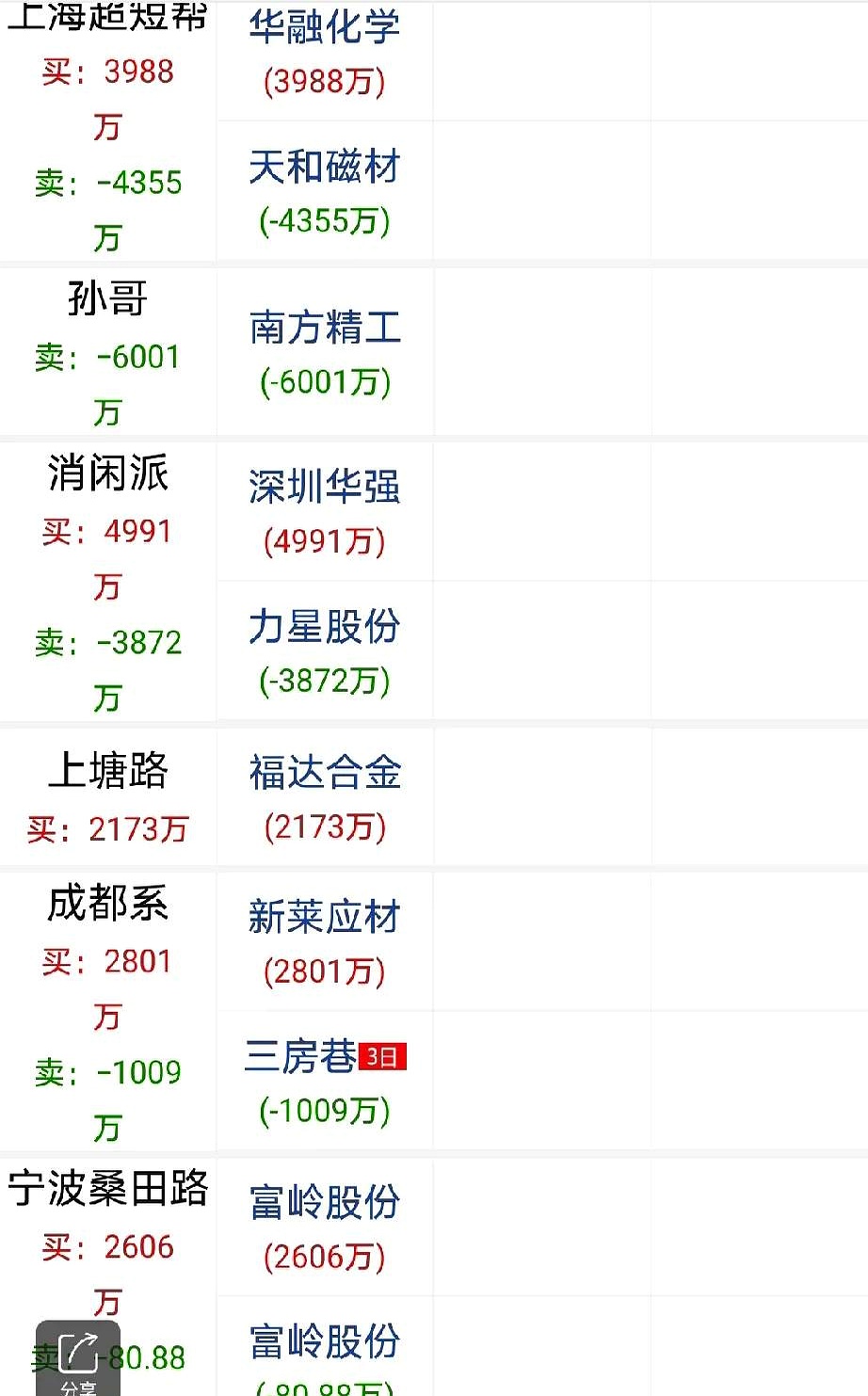Open the first 富岭股份 entry
Viewport: 868px width, 1396px height.
[x=324, y=1201]
